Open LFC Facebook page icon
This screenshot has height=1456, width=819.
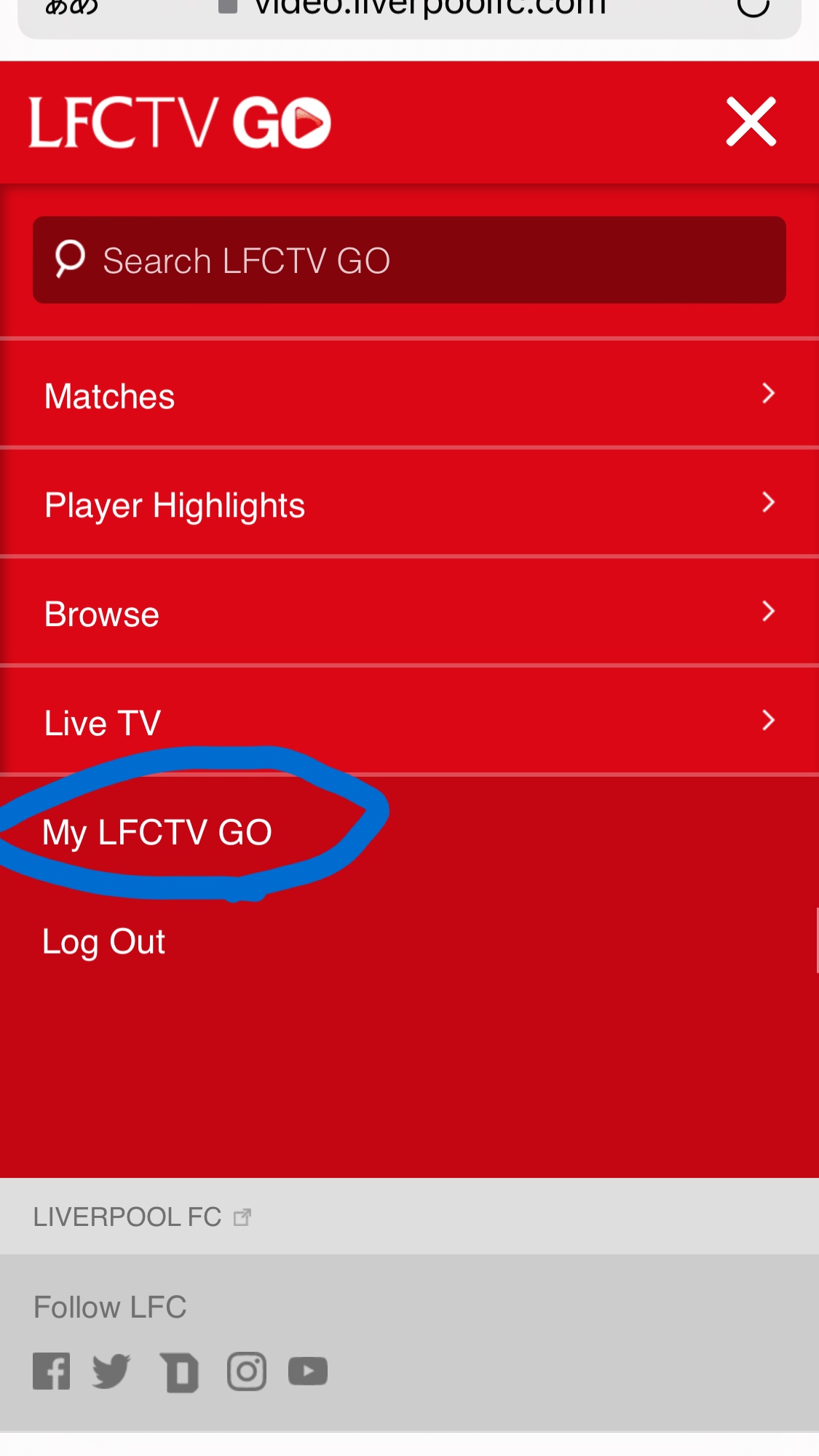coord(52,1372)
